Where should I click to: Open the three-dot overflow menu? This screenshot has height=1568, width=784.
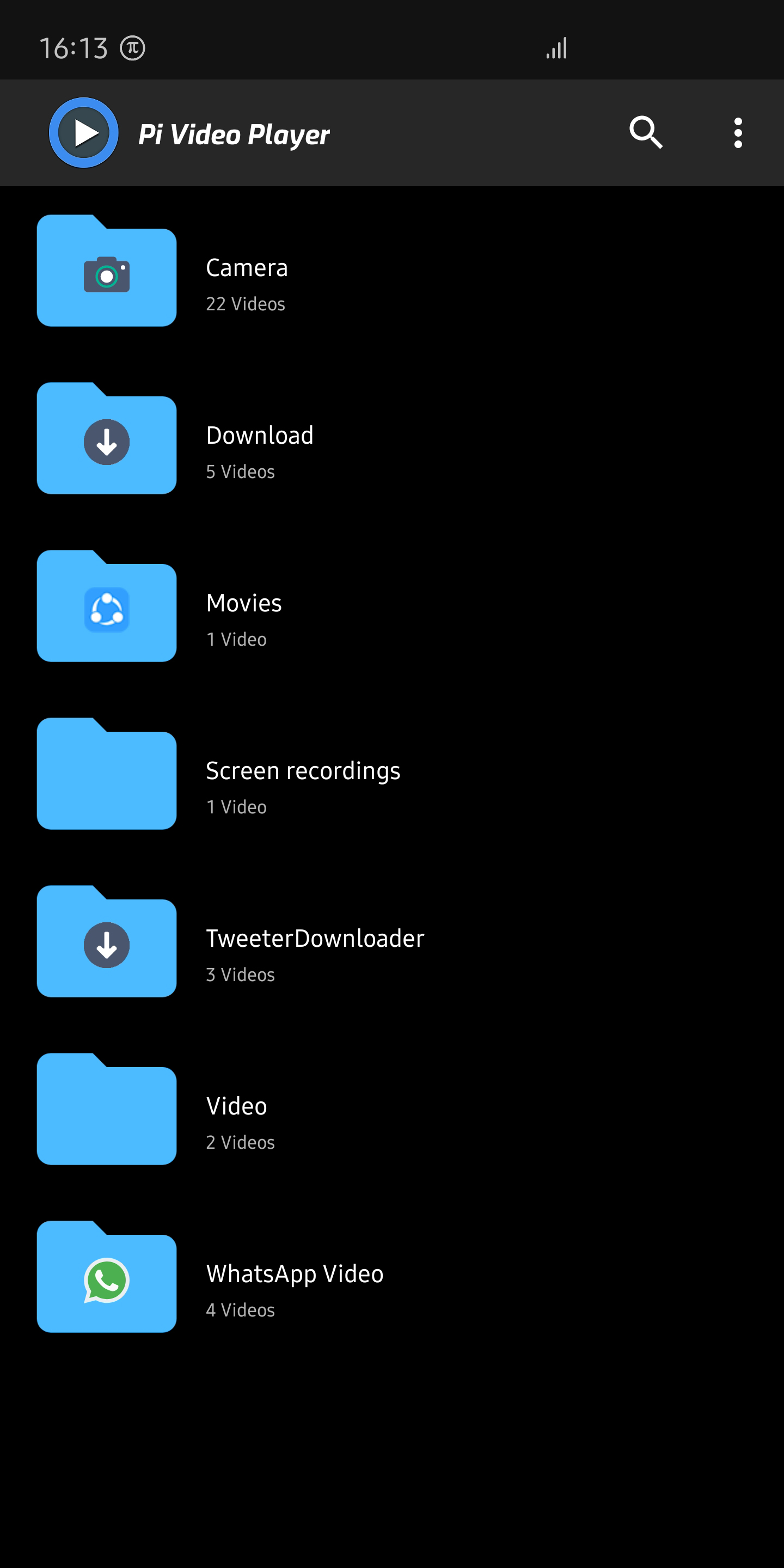pos(737,133)
